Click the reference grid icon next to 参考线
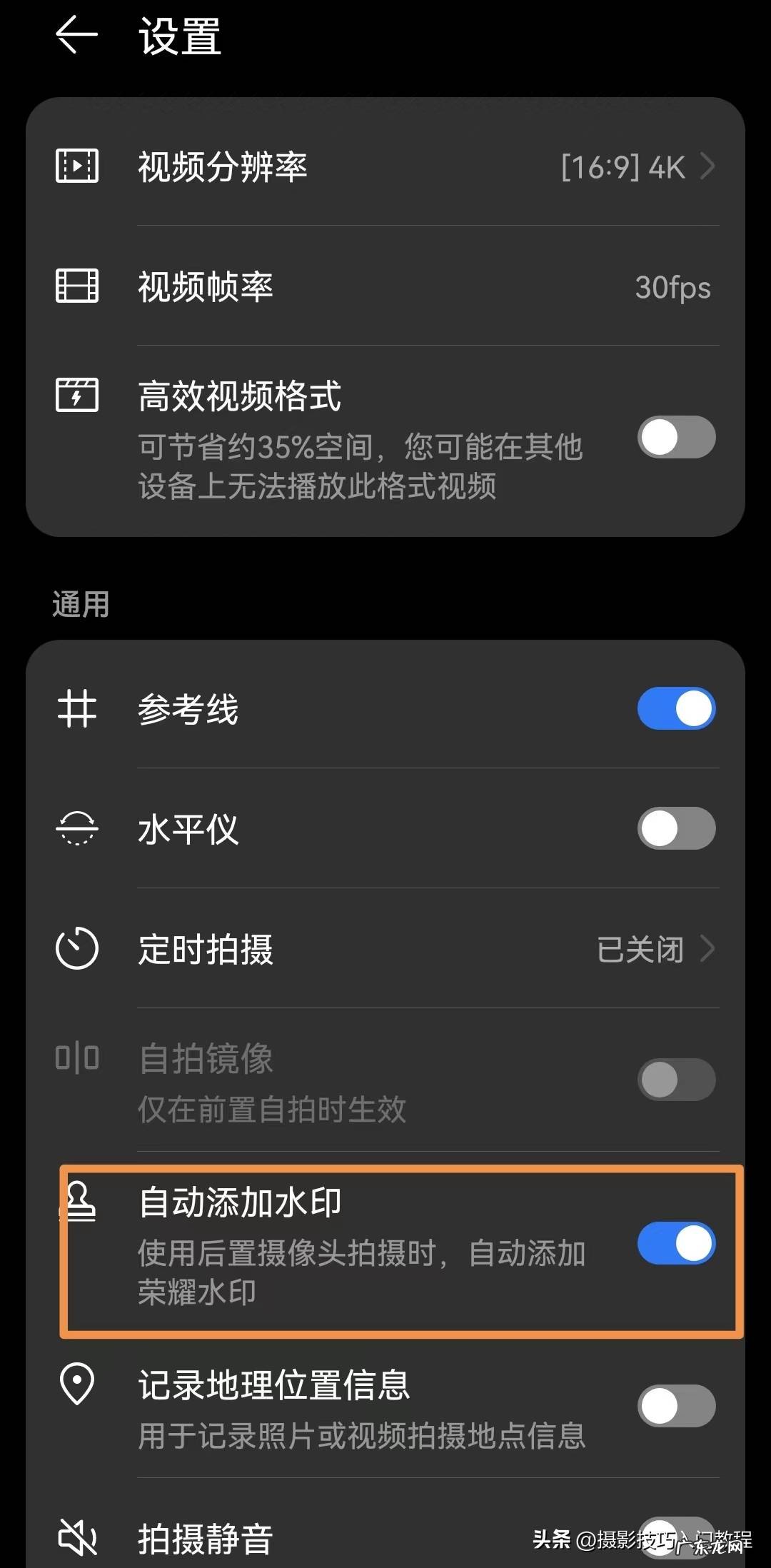The image size is (771, 1568). 76,708
